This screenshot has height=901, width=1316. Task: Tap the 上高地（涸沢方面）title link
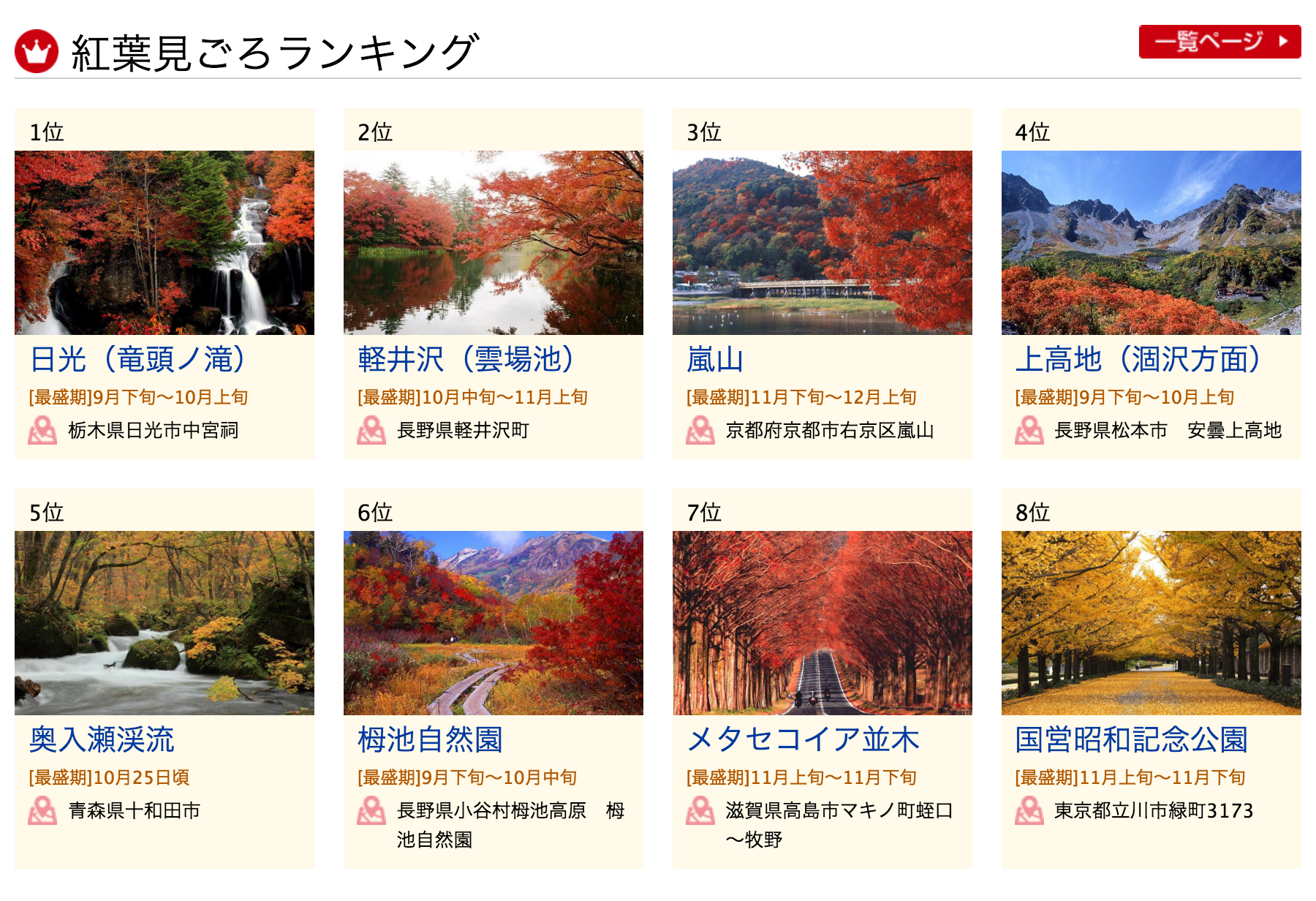[1138, 360]
